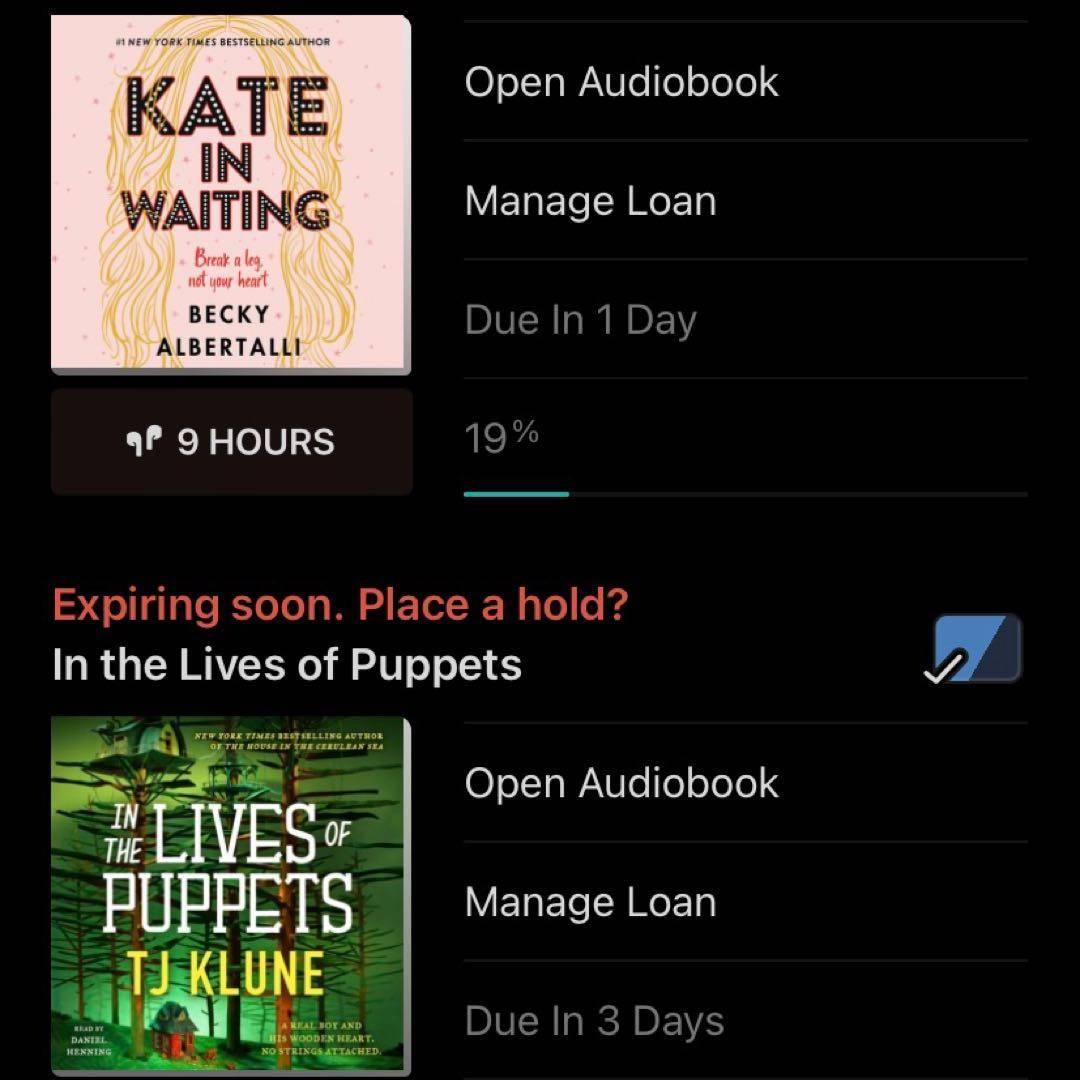Open Audiobook for Kate in Waiting

click(621, 82)
